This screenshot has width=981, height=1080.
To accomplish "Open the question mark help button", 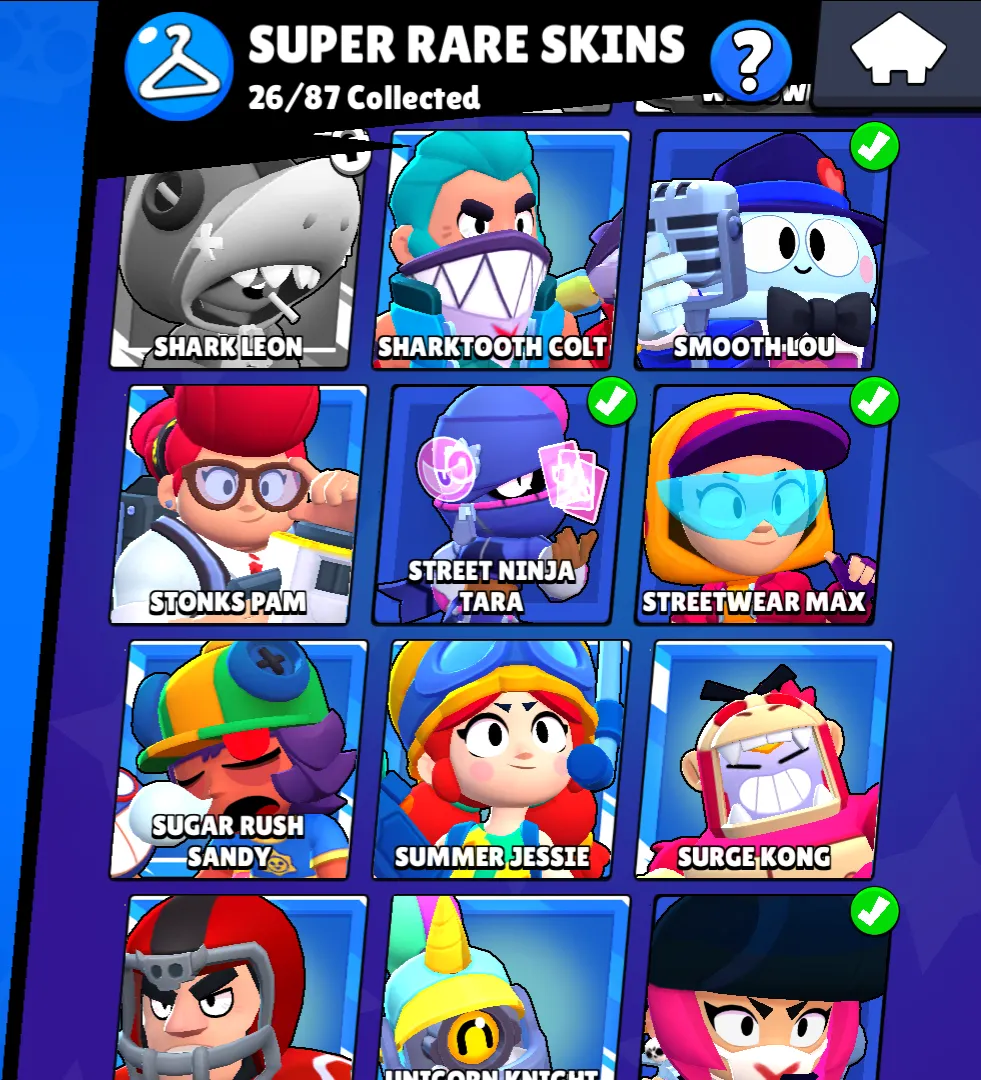I will (750, 60).
